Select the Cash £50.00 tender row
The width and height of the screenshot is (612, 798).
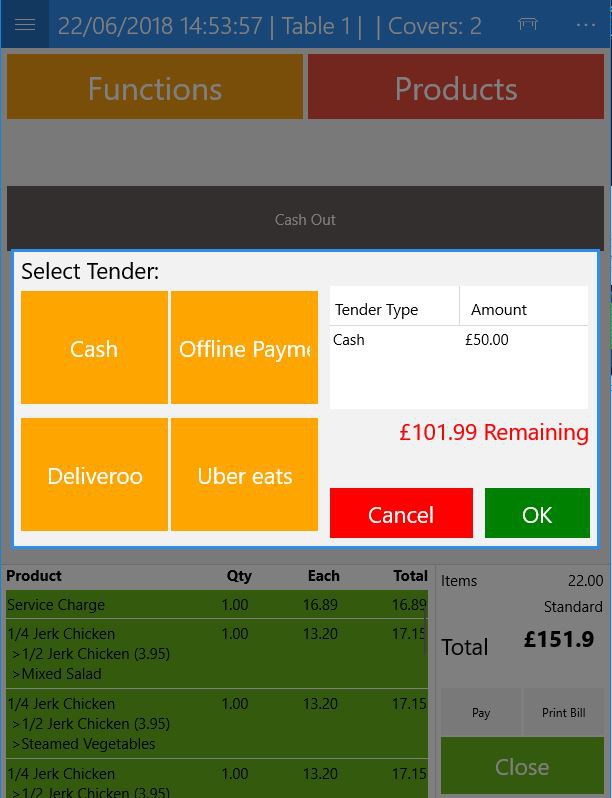pyautogui.click(x=458, y=340)
